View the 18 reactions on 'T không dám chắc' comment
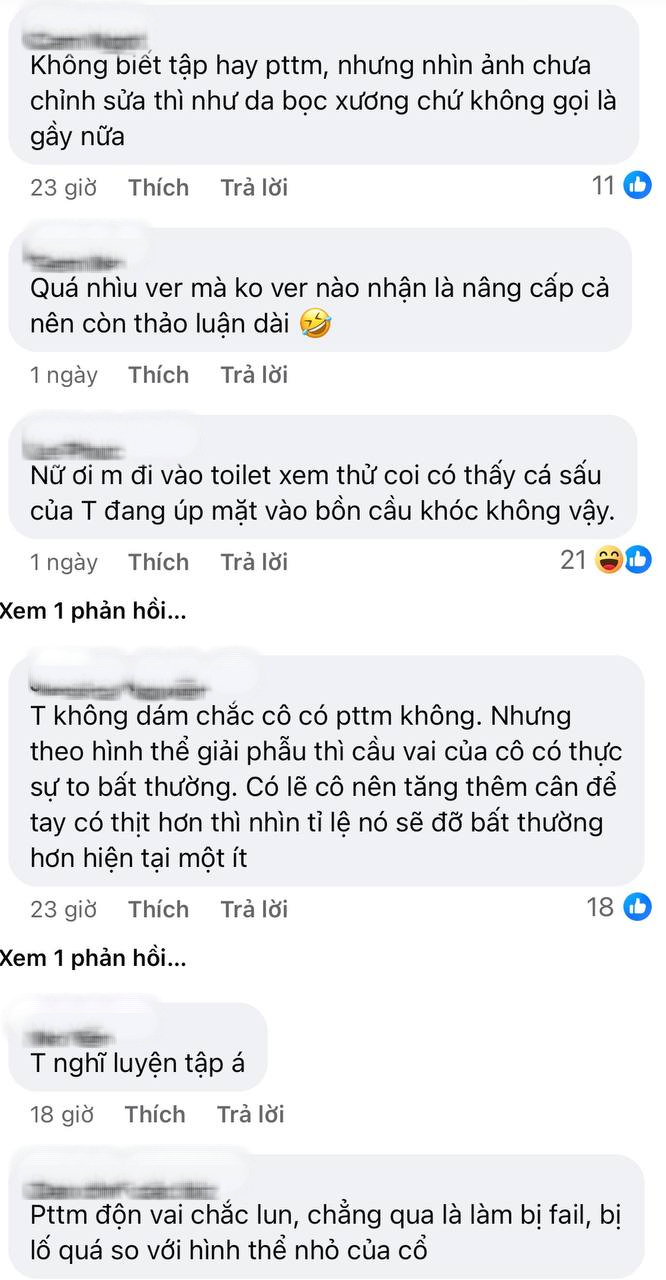Image resolution: width=666 pixels, height=1280 pixels. [x=619, y=908]
